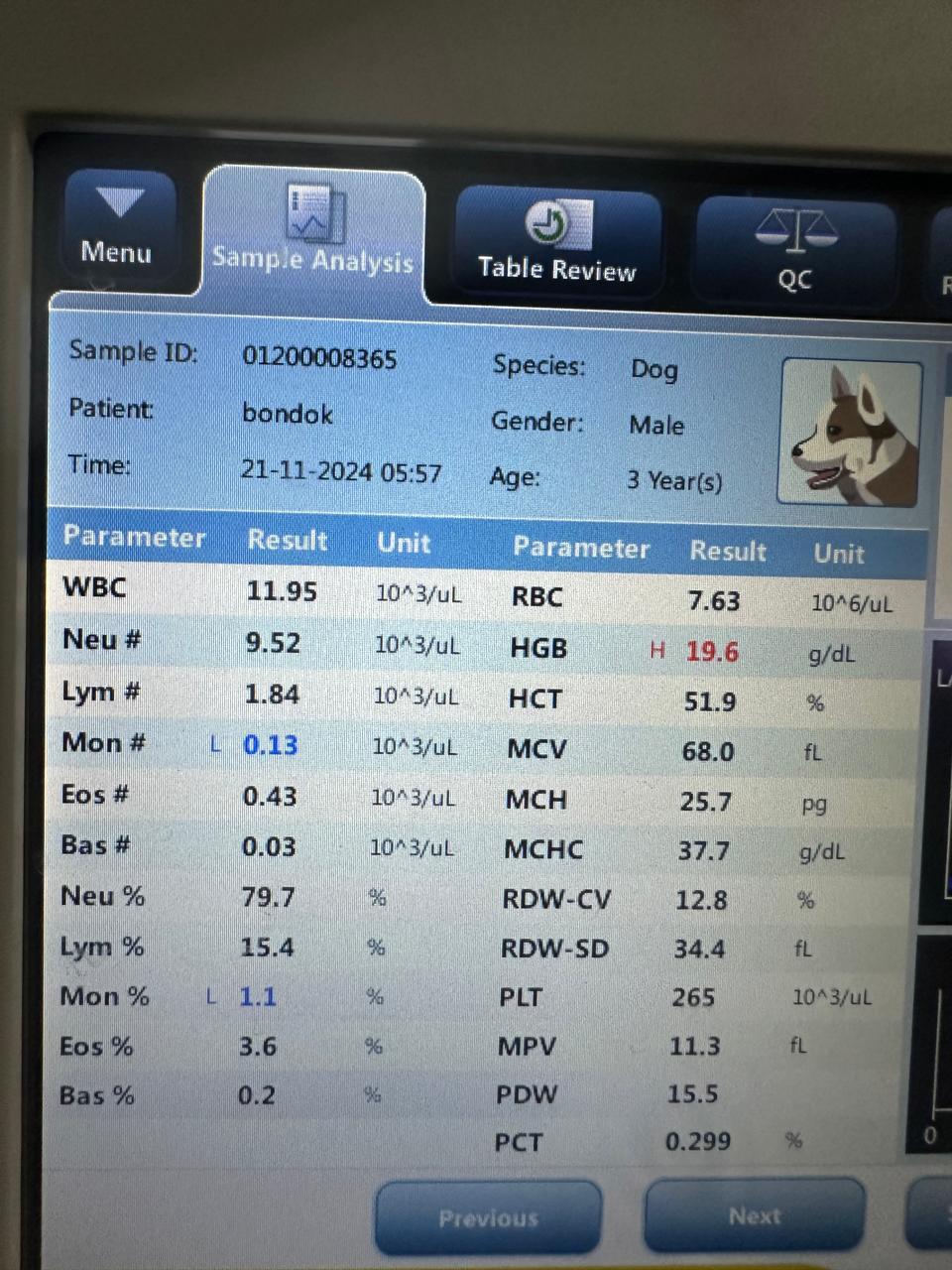Open the Menu dropdown
Viewport: 952px width, 1270px height.
[118, 230]
